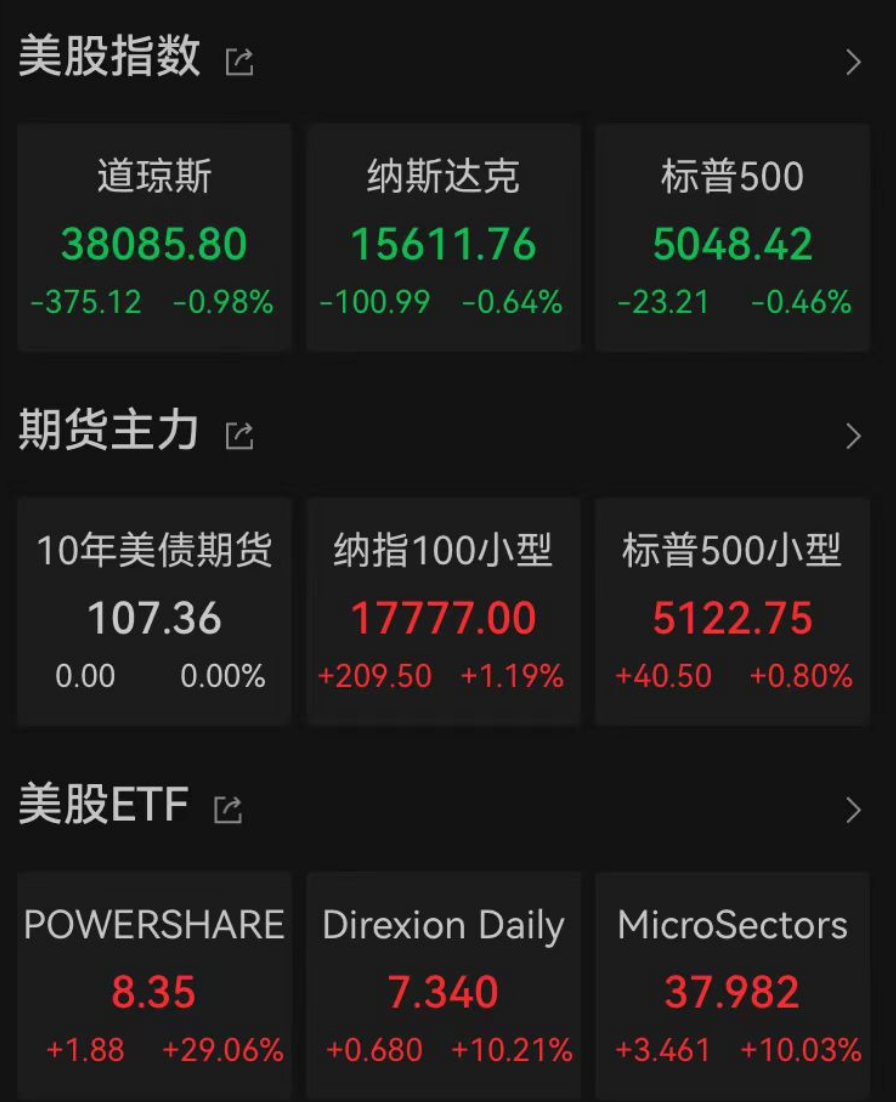
Task: View the 标普500 index card
Action: pyautogui.click(x=732, y=238)
